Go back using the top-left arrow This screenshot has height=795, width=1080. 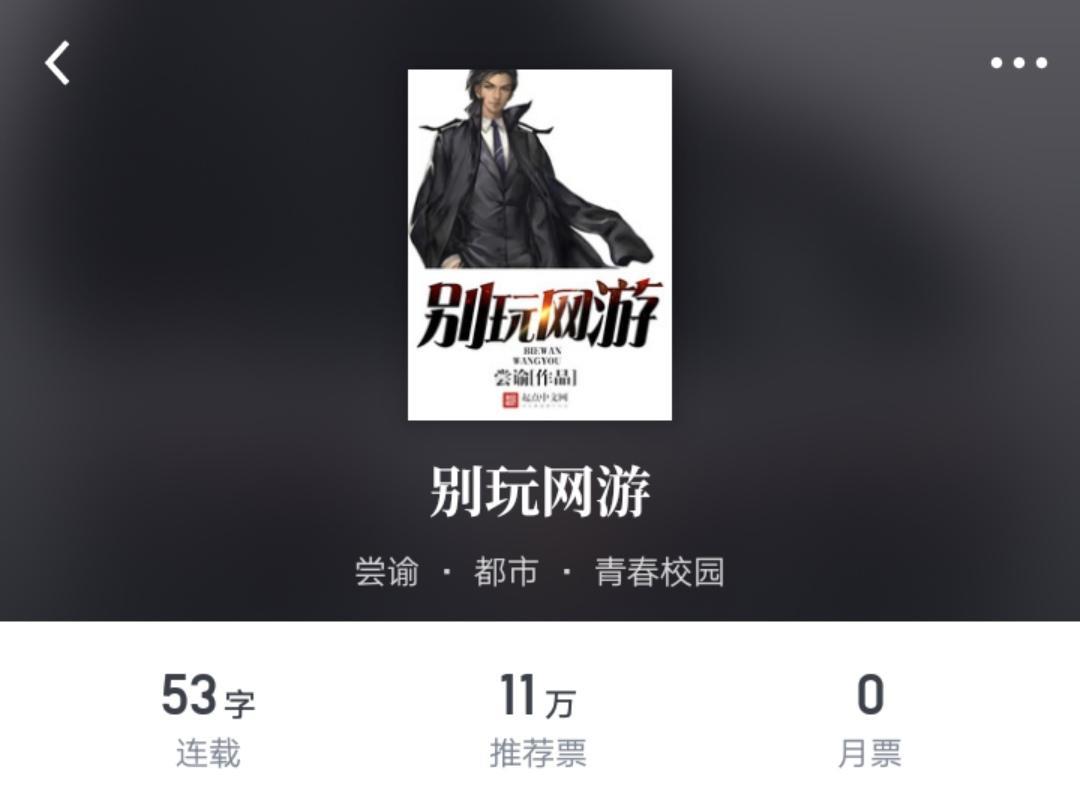(58, 63)
